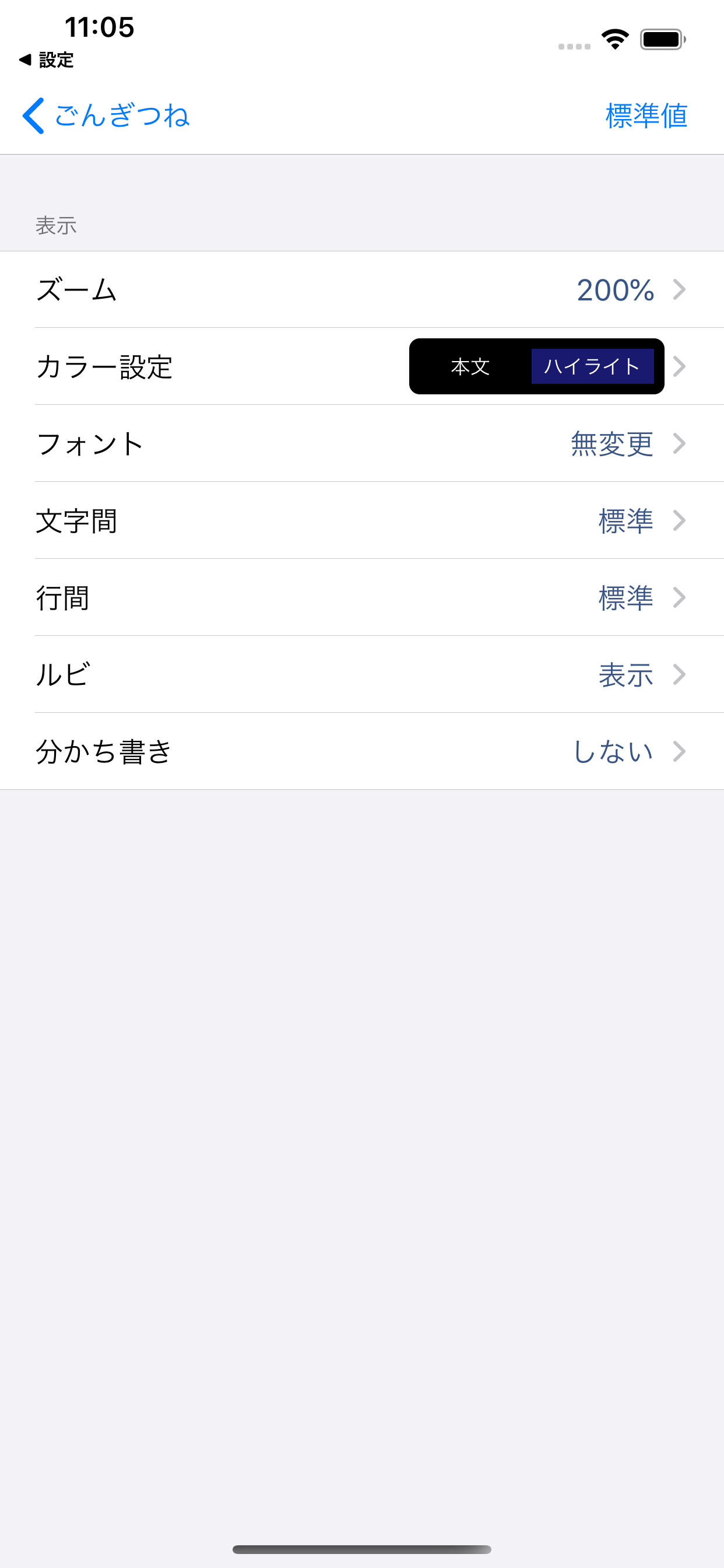Viewport: 724px width, 1568px height.
Task: Go back to ごんぎつね
Action: [106, 115]
